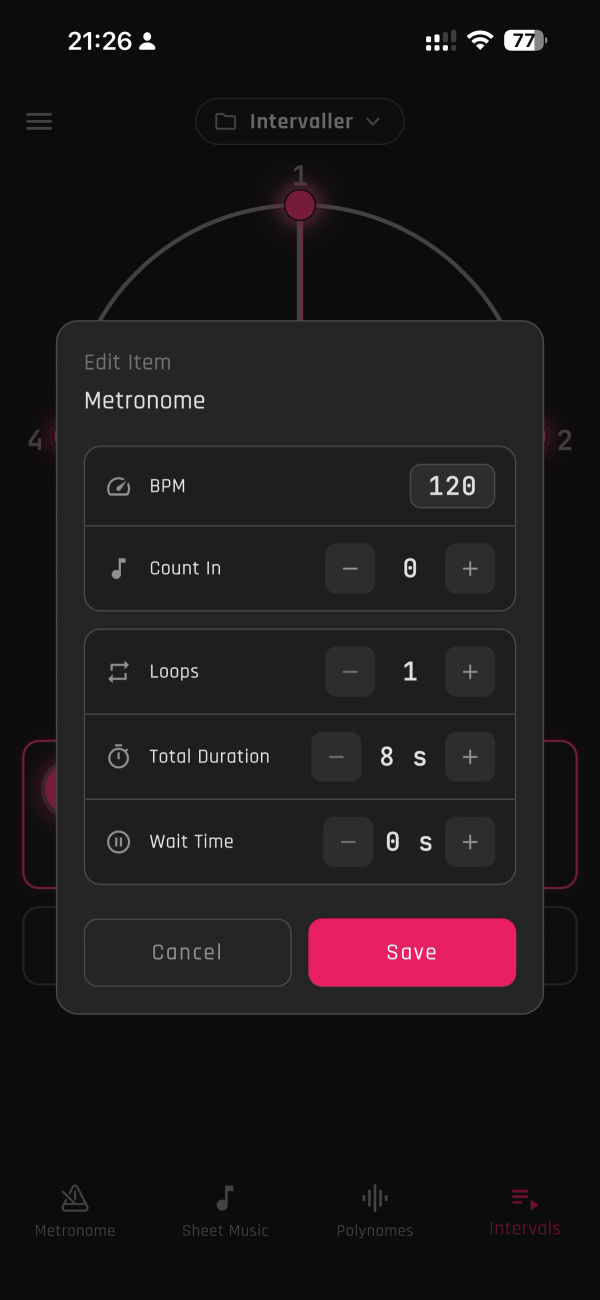Decrease the Total Duration seconds
This screenshot has height=1300, width=600.
[x=336, y=757]
